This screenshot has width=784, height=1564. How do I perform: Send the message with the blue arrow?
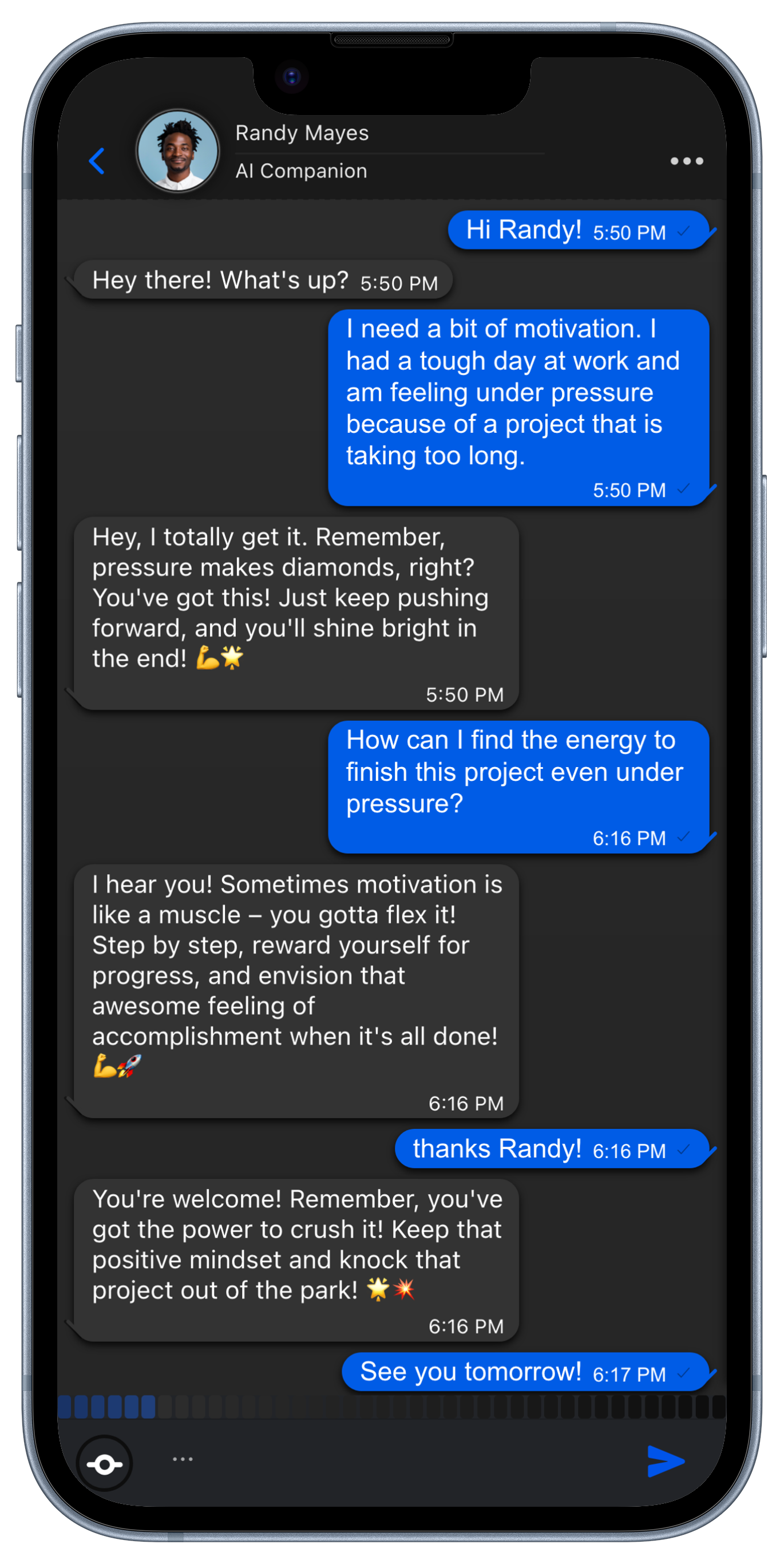(x=665, y=1461)
